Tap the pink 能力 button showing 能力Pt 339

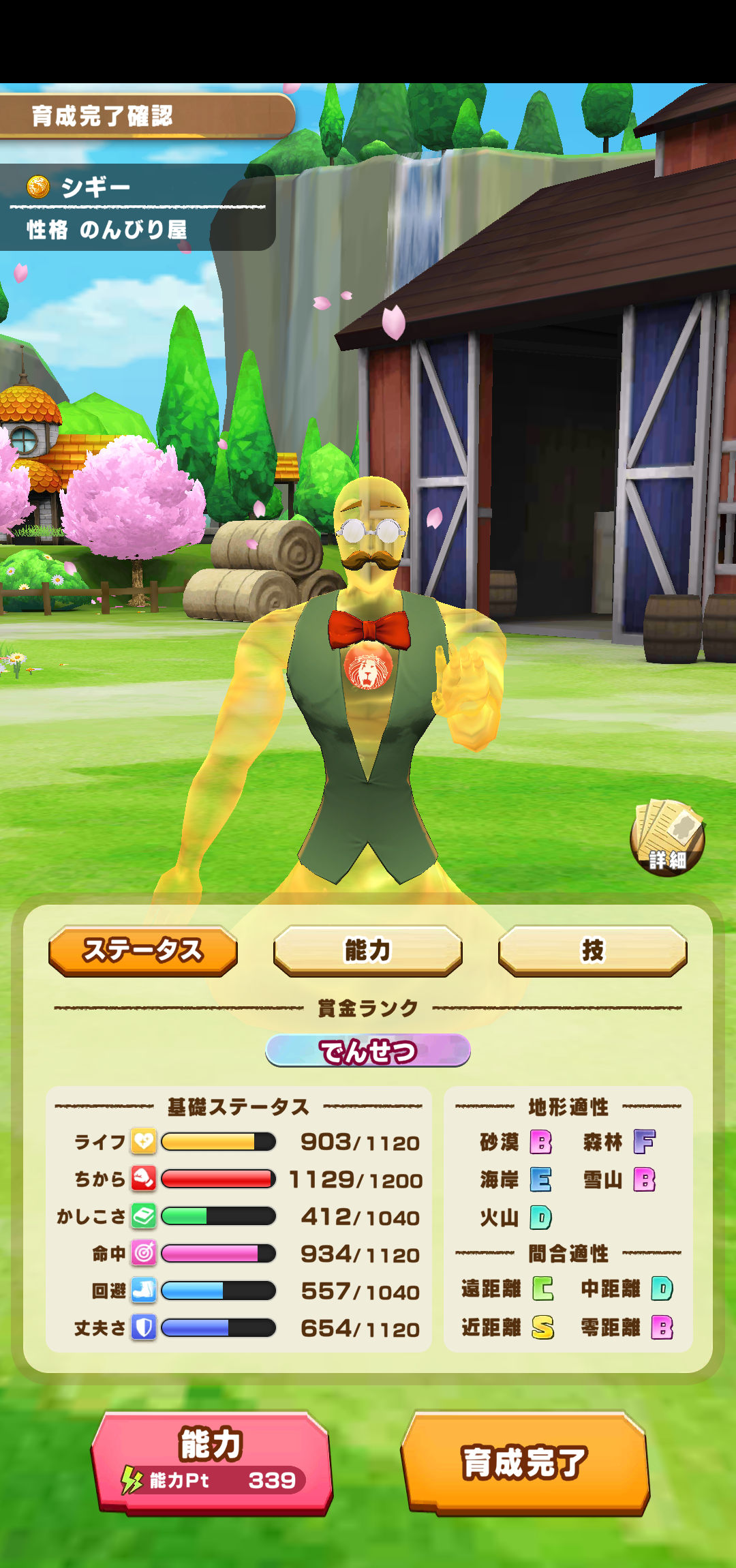tap(211, 1462)
